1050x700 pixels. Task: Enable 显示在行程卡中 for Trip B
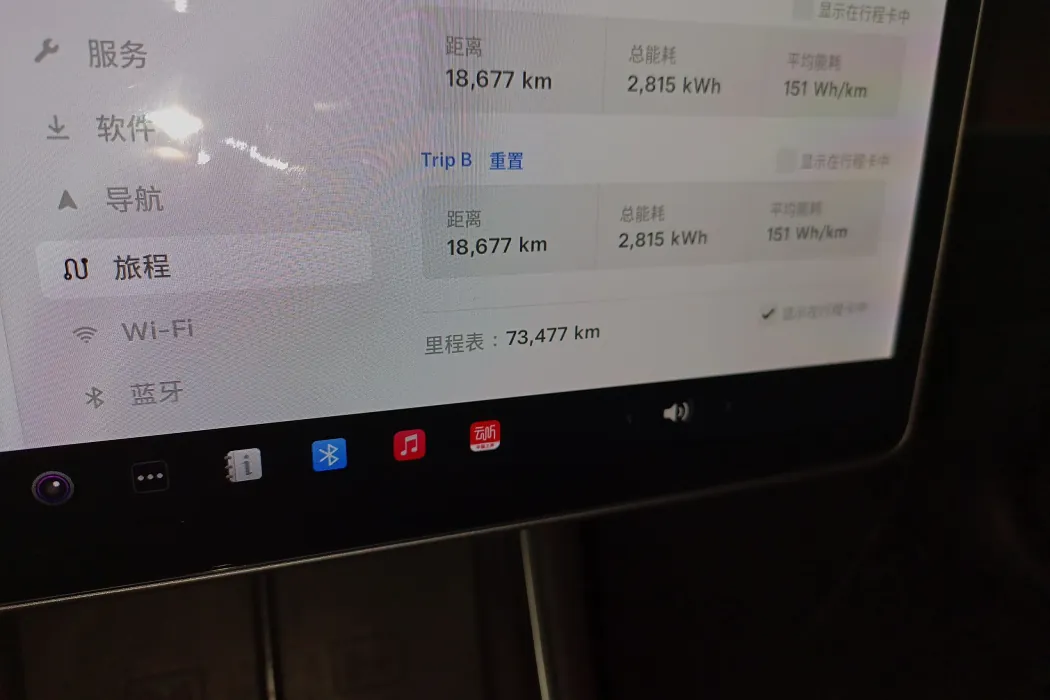pos(787,160)
